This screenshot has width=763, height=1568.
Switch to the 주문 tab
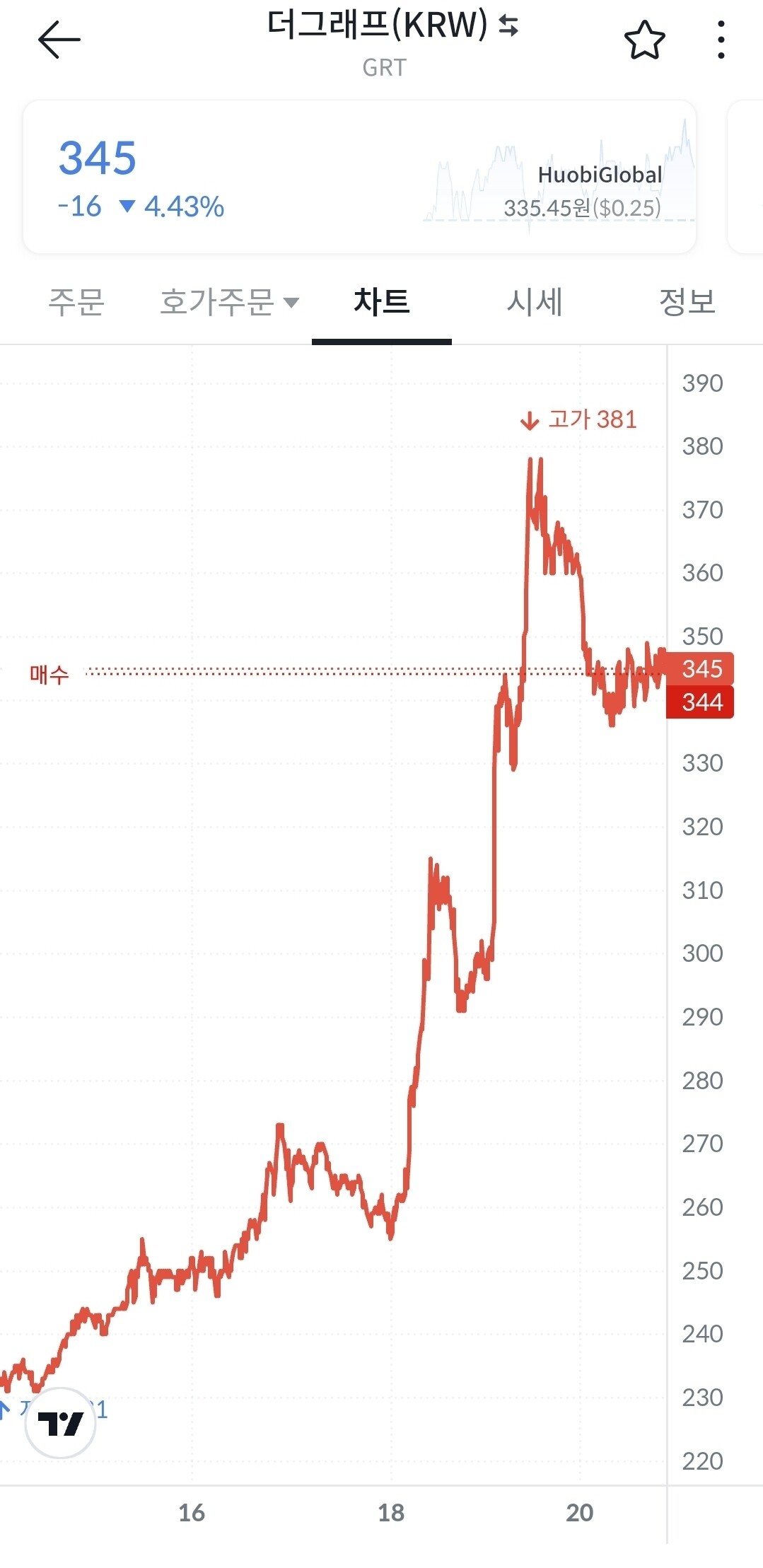point(76,303)
